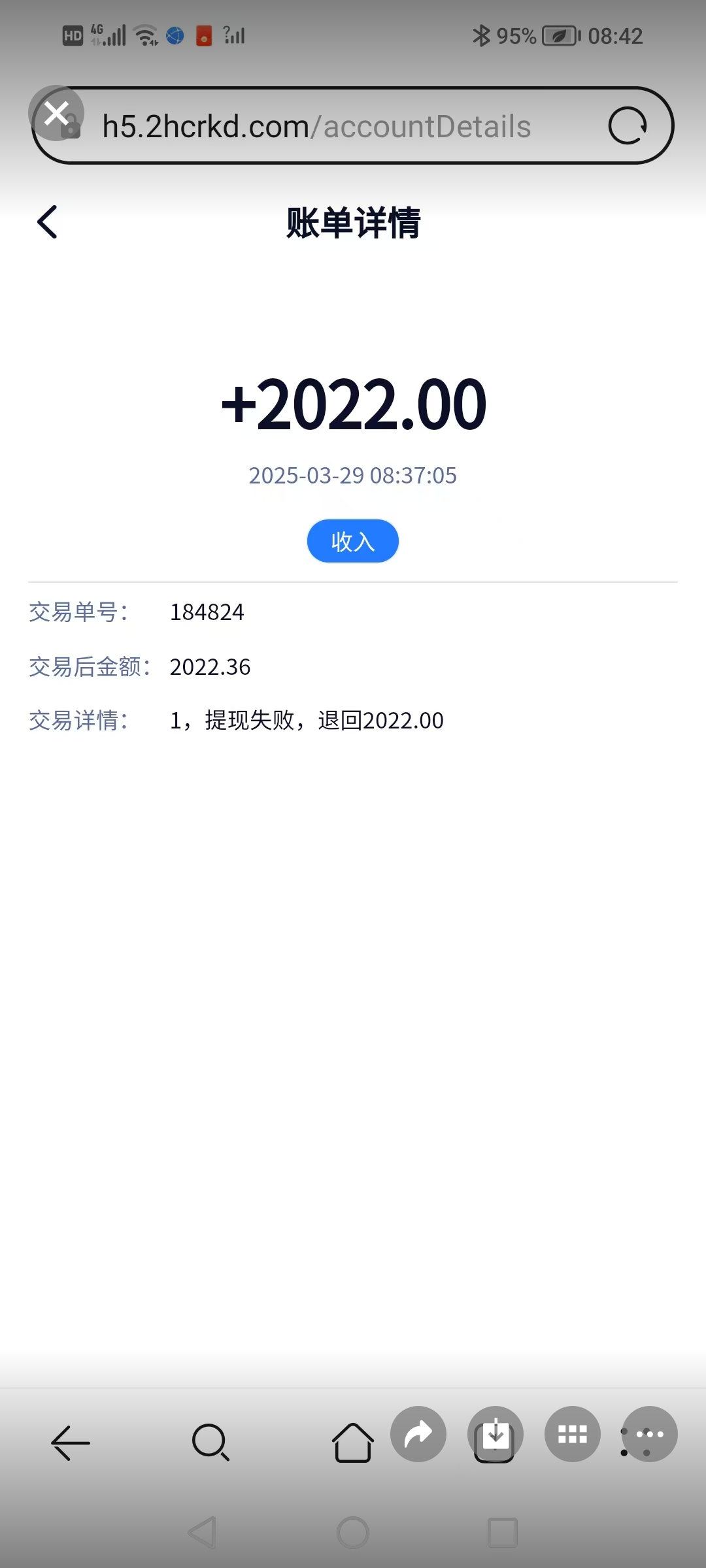Tap the 收入 income label button
The width and height of the screenshot is (706, 1568).
352,540
